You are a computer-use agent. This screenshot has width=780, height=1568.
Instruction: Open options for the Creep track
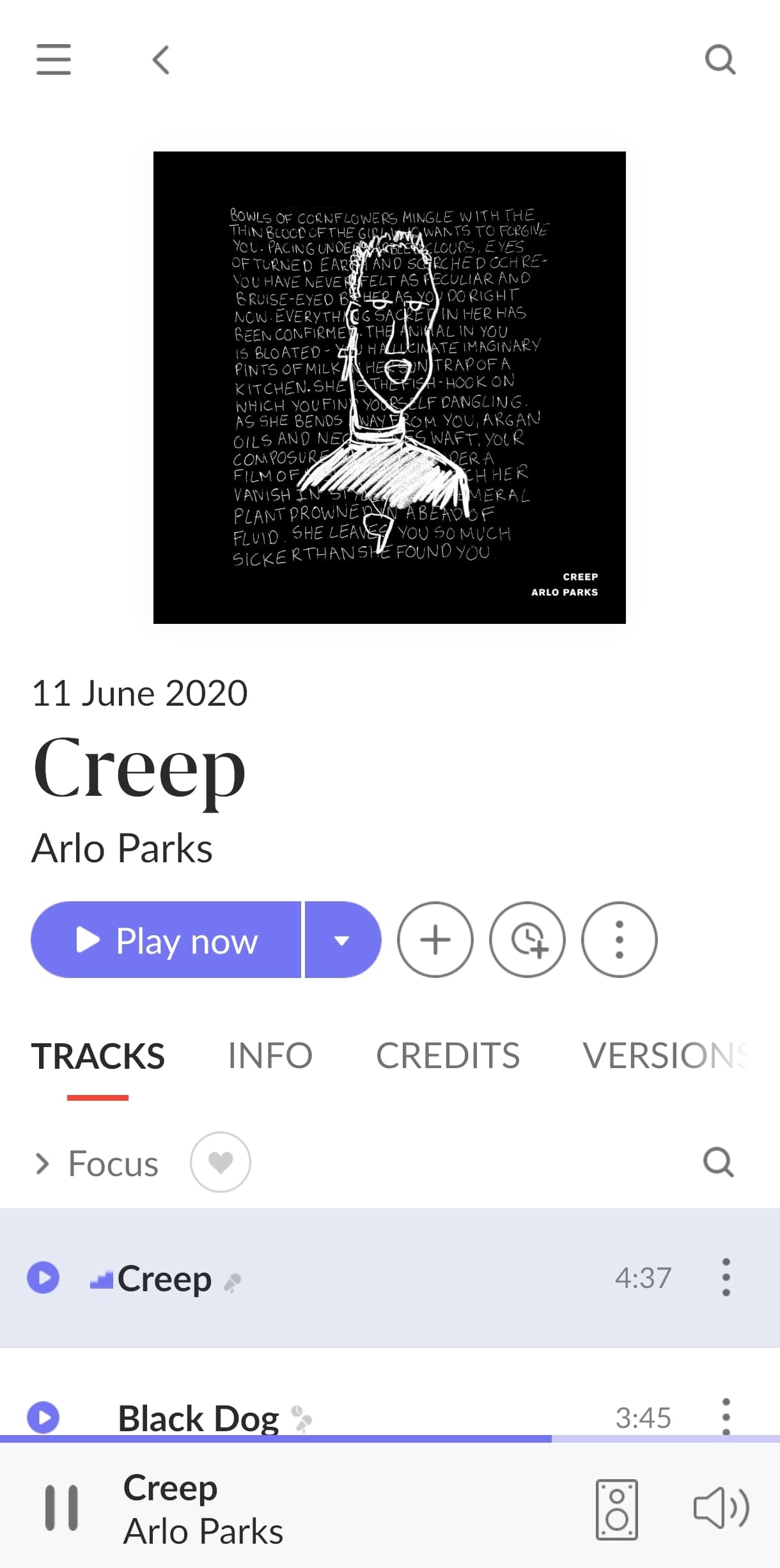coord(726,1277)
